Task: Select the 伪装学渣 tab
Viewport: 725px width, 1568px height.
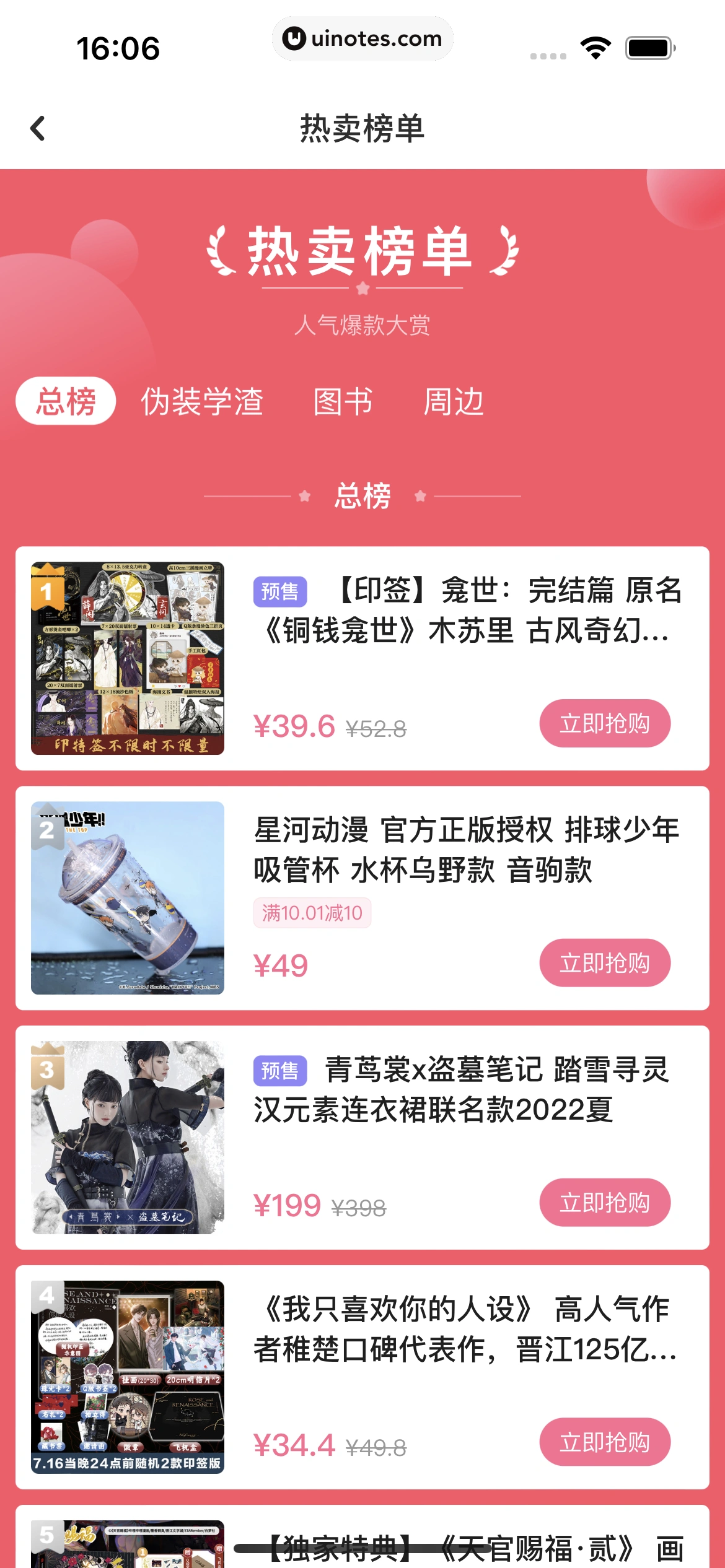Action: point(203,401)
